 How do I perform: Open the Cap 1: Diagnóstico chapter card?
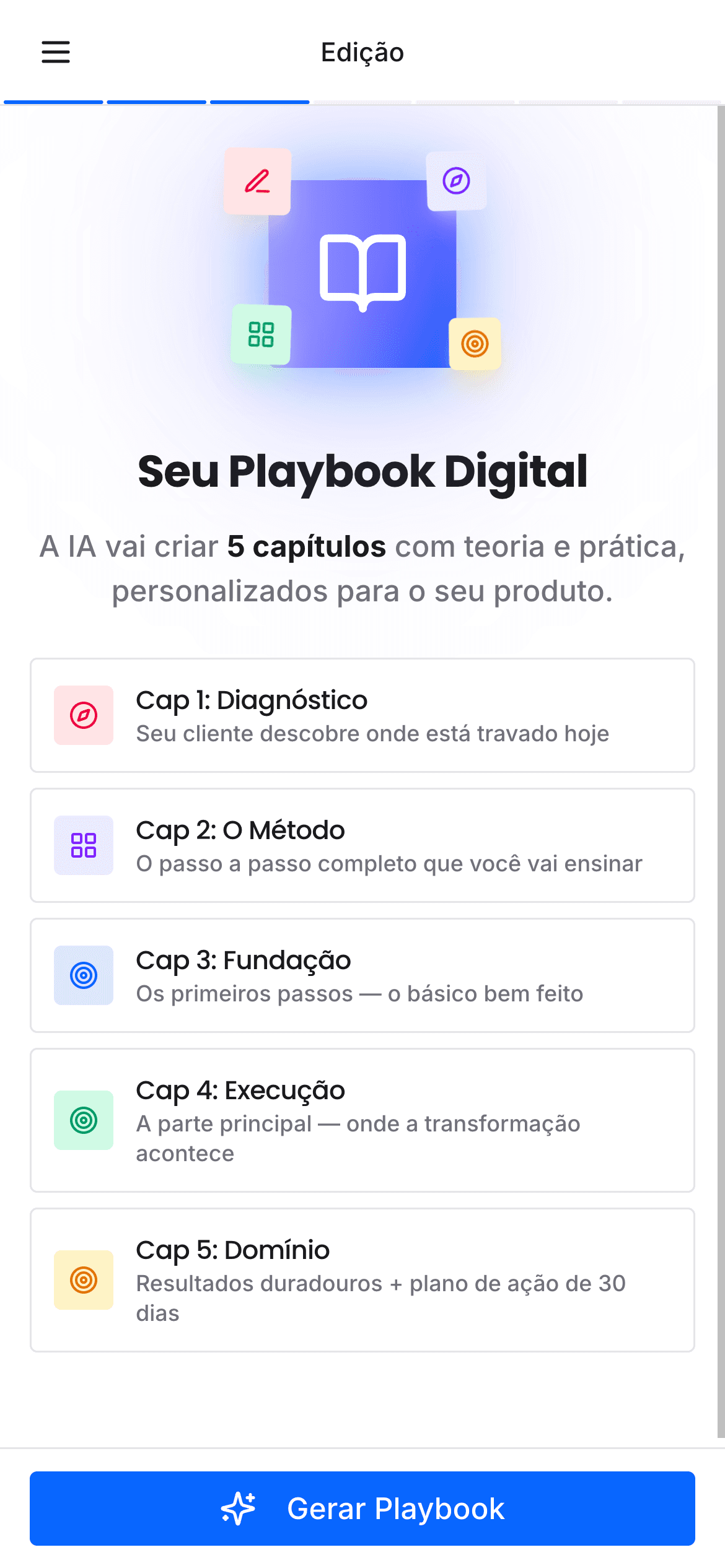[x=362, y=715]
